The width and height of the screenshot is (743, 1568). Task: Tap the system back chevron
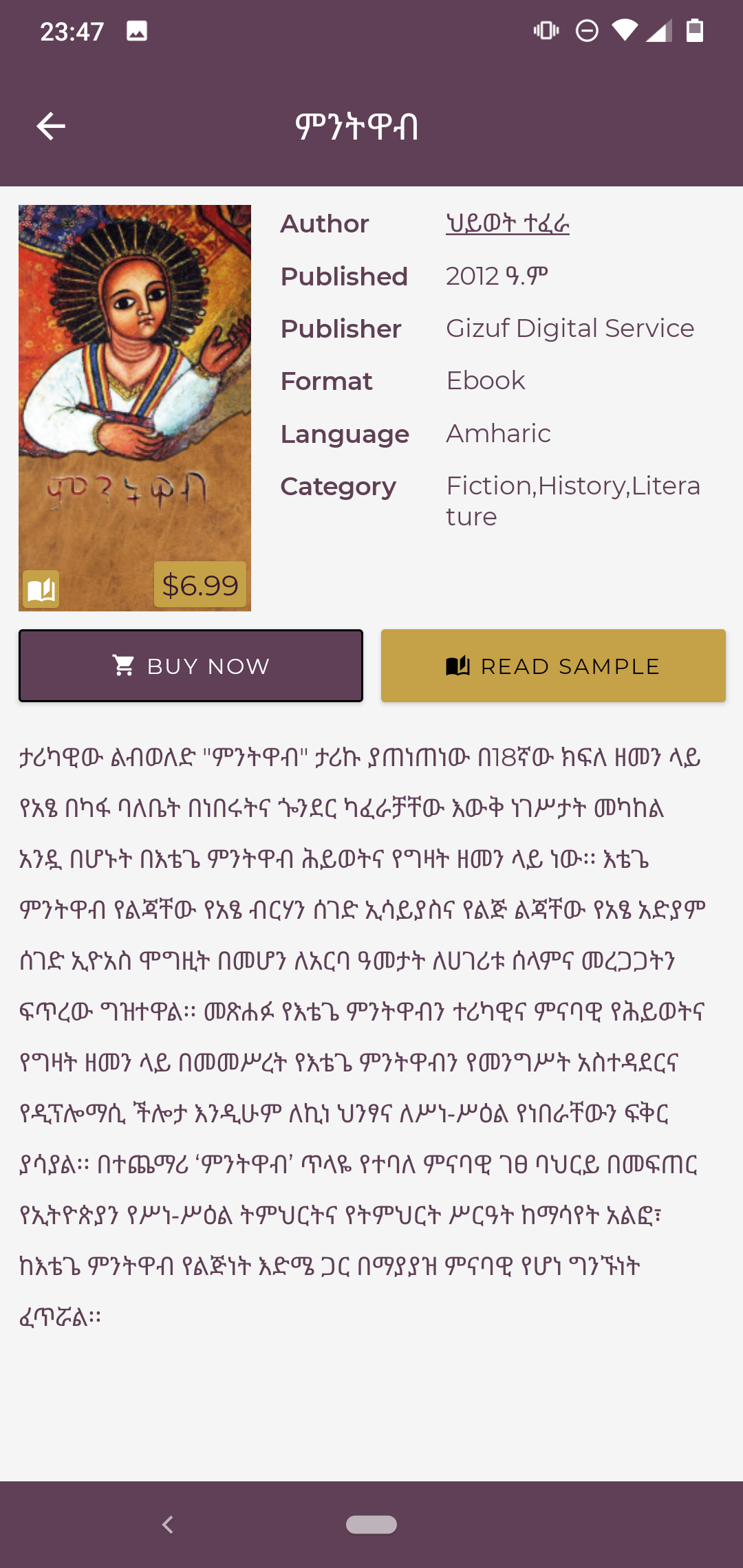[167, 1525]
